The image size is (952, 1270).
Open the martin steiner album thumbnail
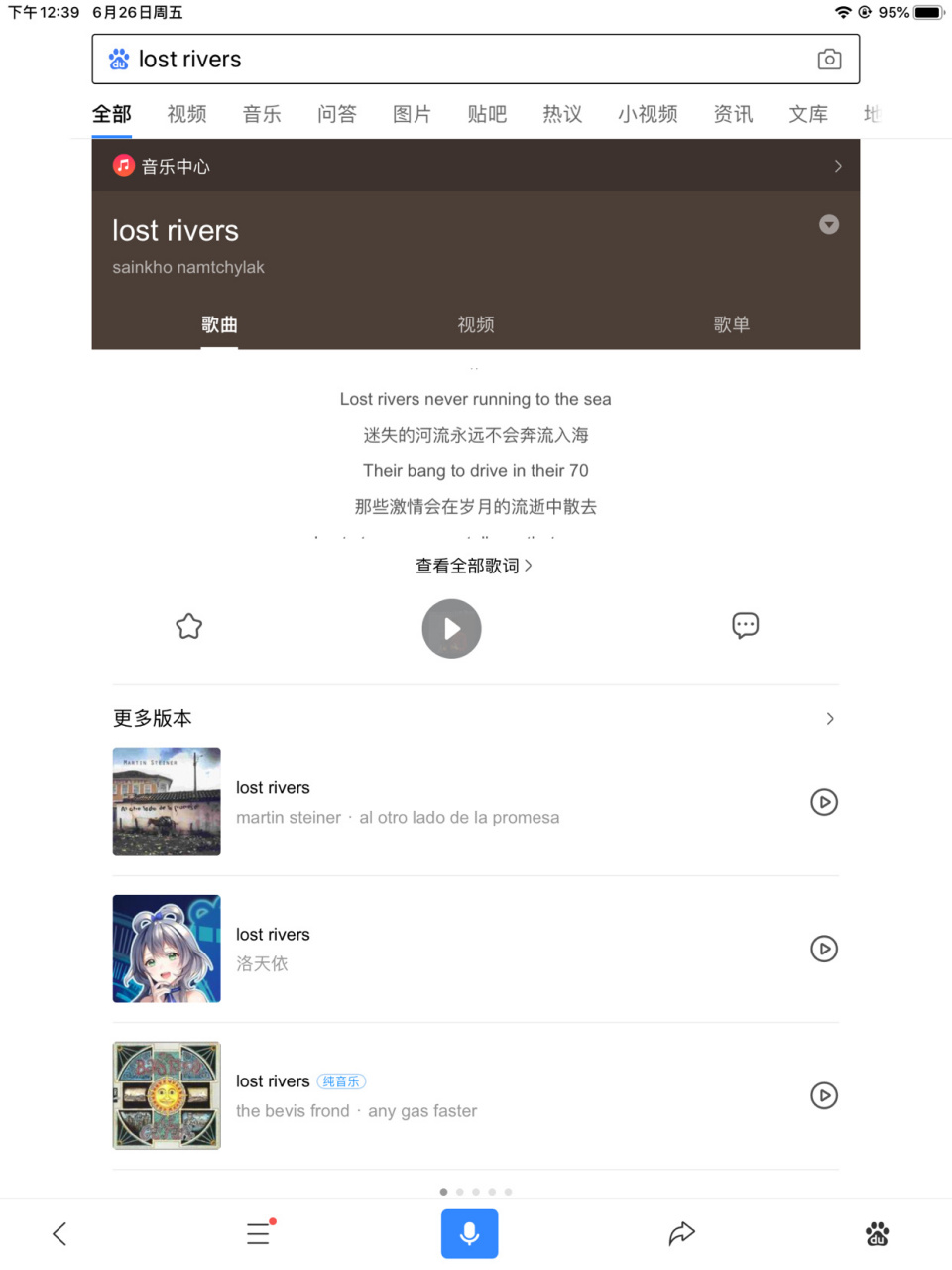click(166, 802)
